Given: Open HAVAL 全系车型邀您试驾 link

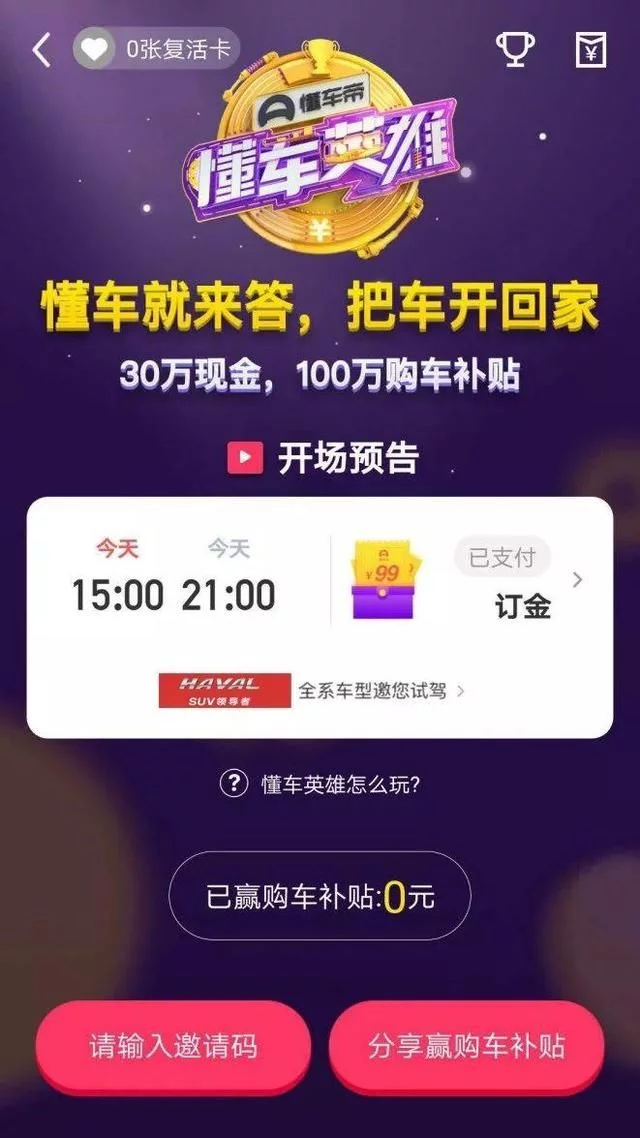Looking at the screenshot, I should [x=312, y=690].
